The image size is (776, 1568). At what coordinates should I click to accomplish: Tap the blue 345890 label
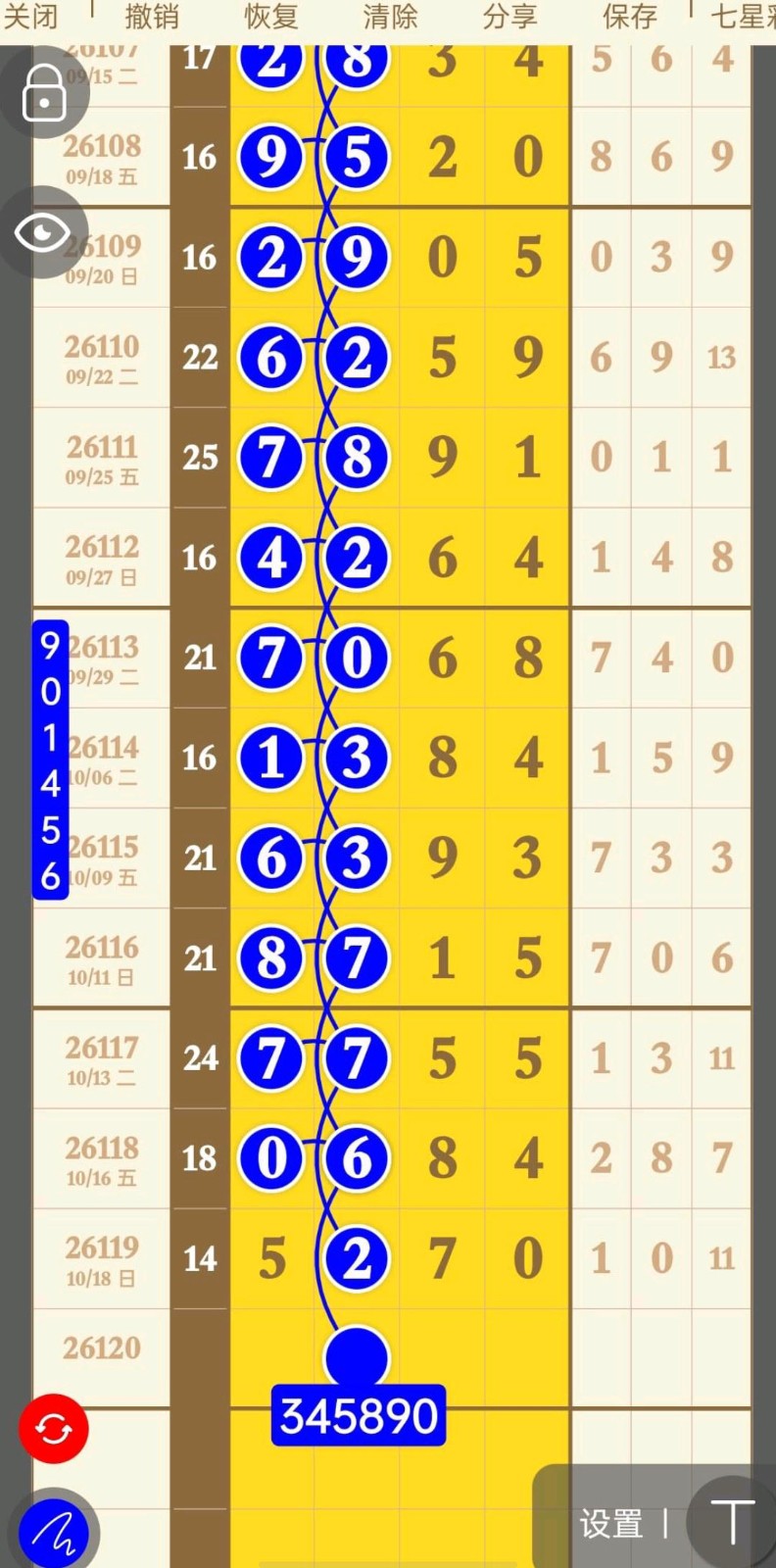click(x=359, y=1416)
